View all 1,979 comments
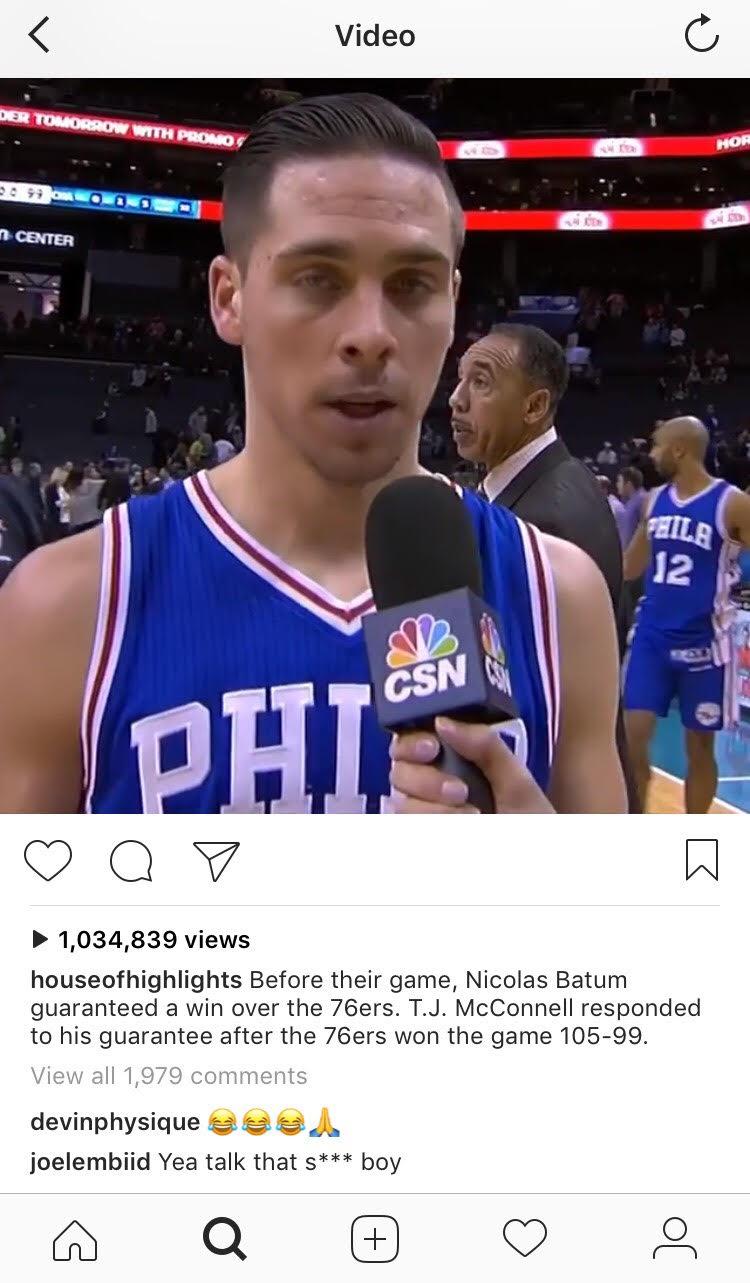The height and width of the screenshot is (1283, 750). coord(169,1076)
